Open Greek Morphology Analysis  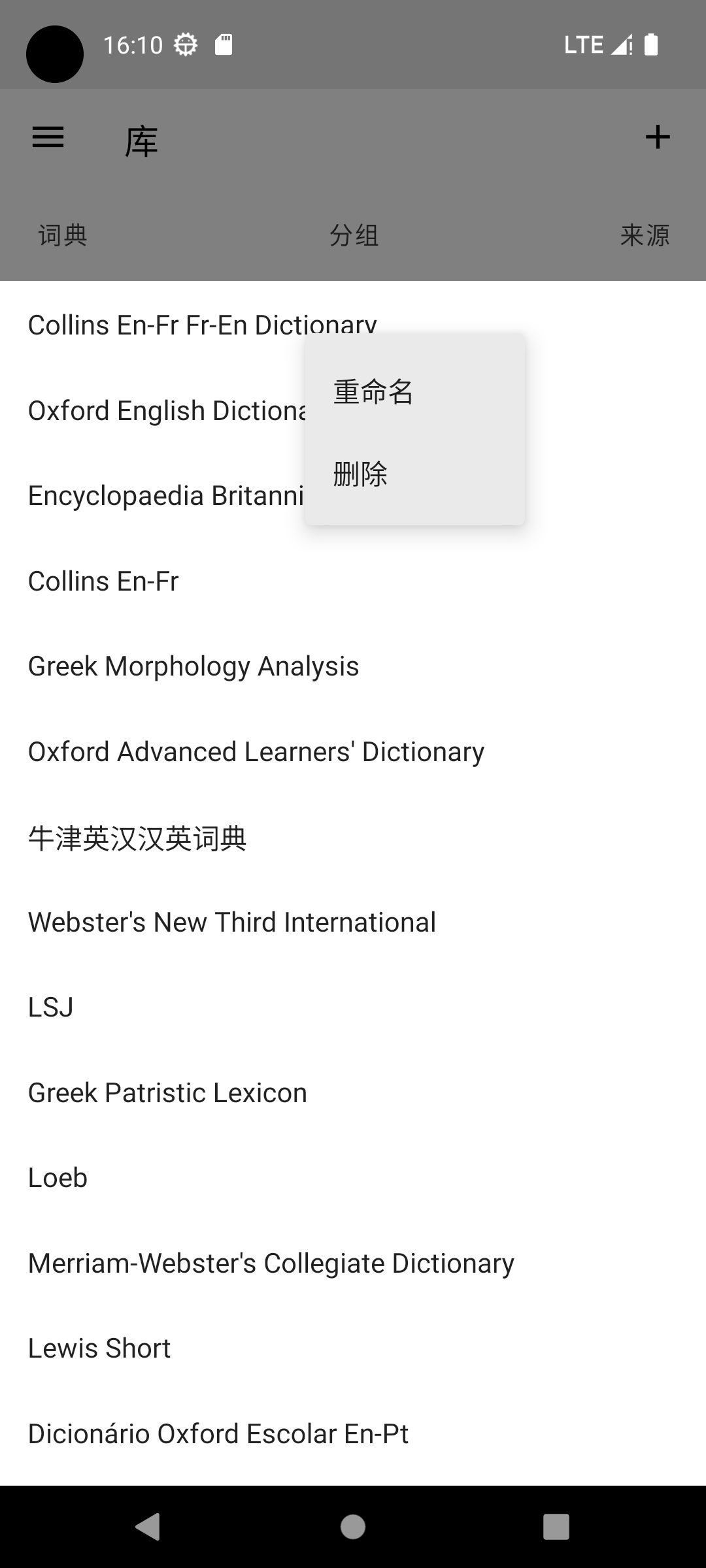(353, 666)
